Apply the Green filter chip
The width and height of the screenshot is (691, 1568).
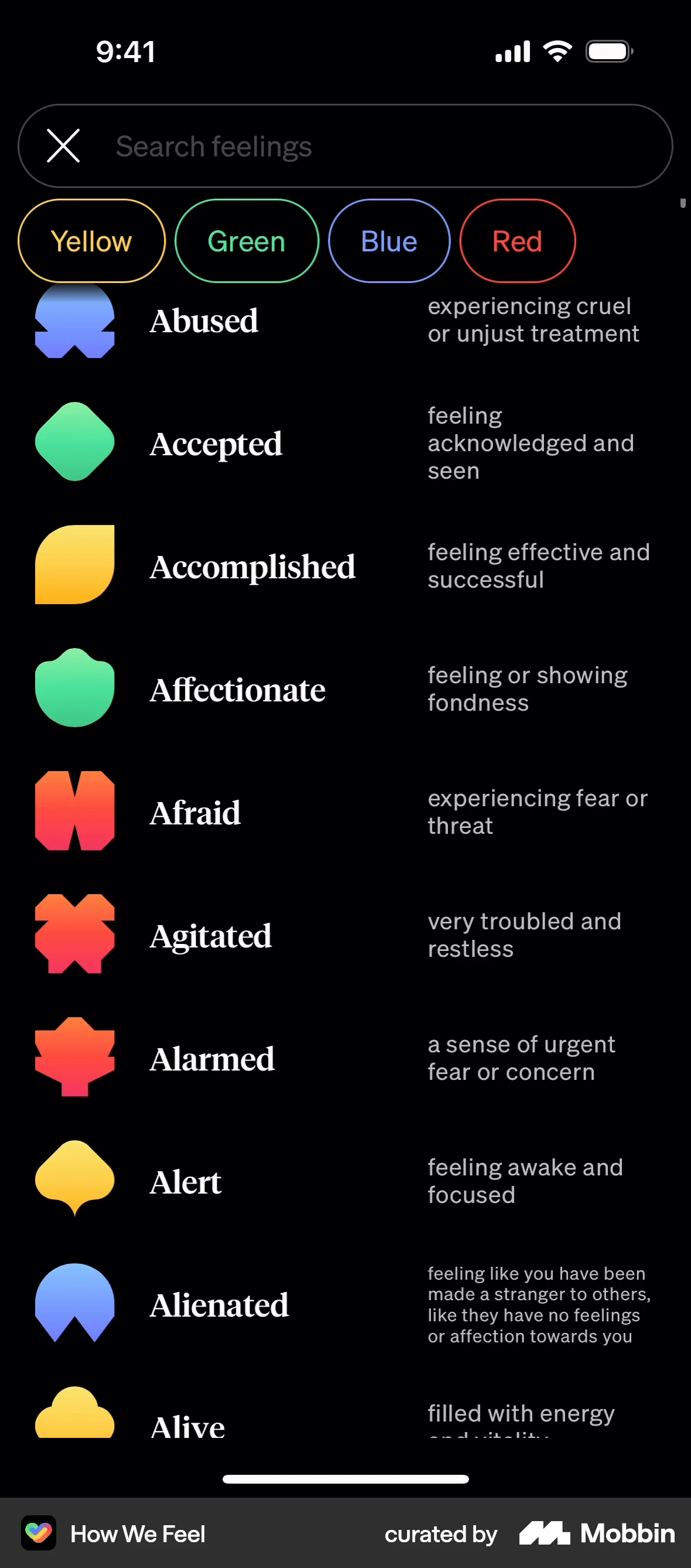pyautogui.click(x=247, y=241)
